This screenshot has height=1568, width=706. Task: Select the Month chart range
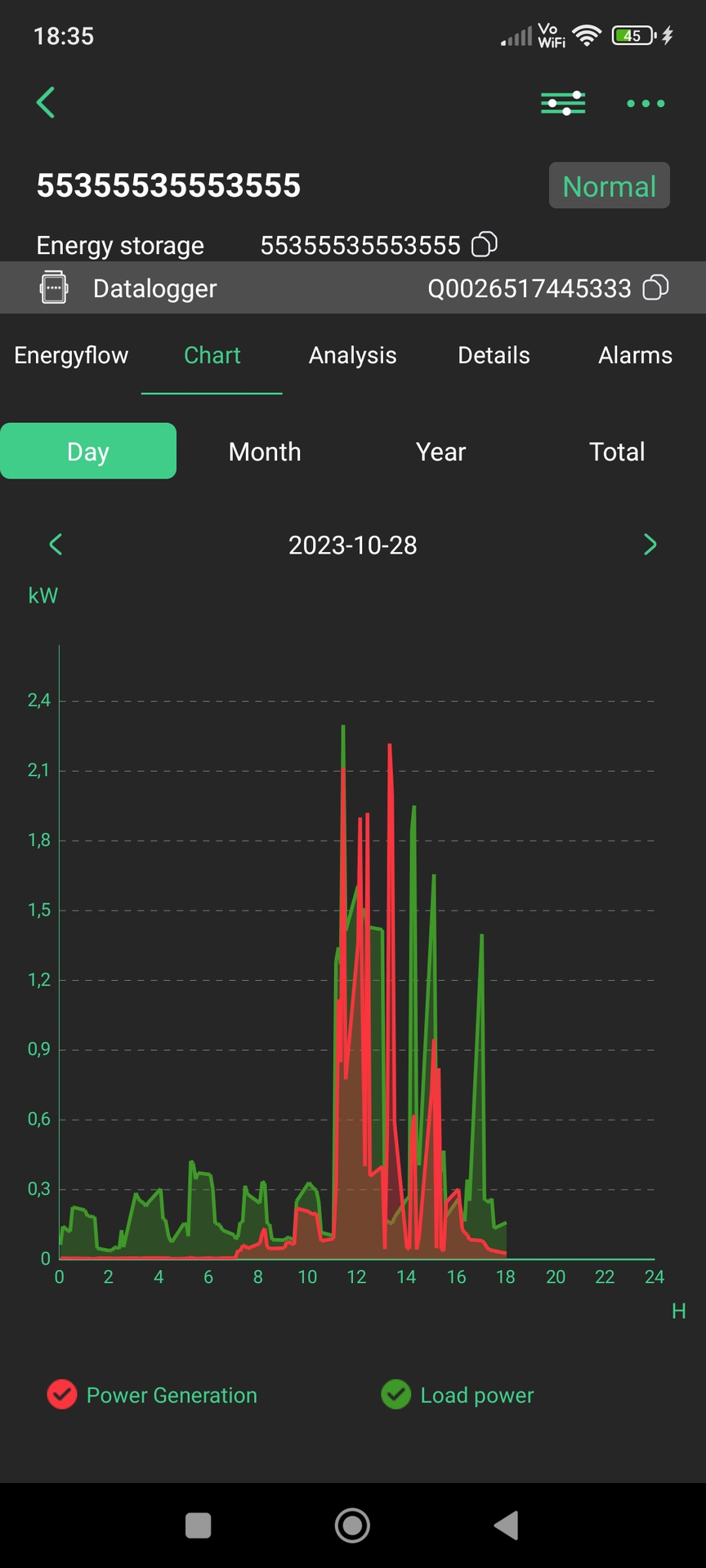[265, 452]
